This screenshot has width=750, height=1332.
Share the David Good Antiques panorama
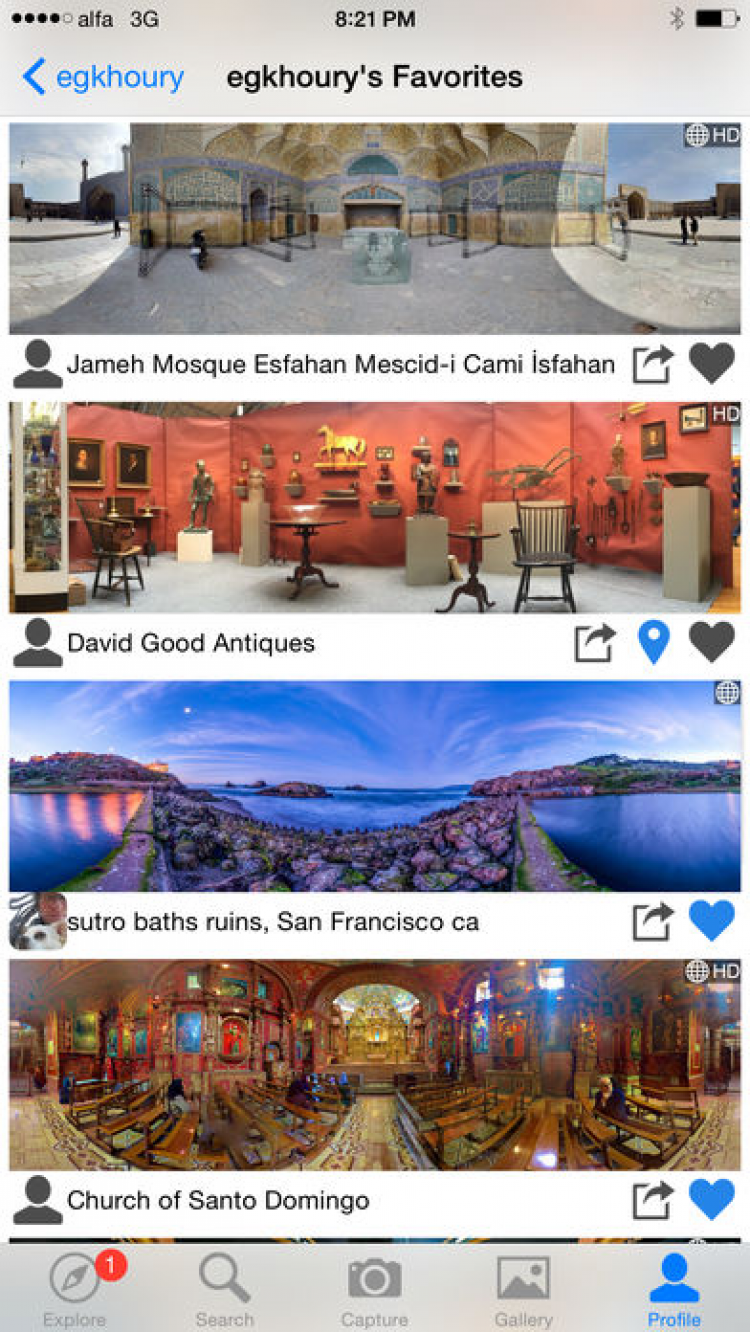[x=594, y=642]
